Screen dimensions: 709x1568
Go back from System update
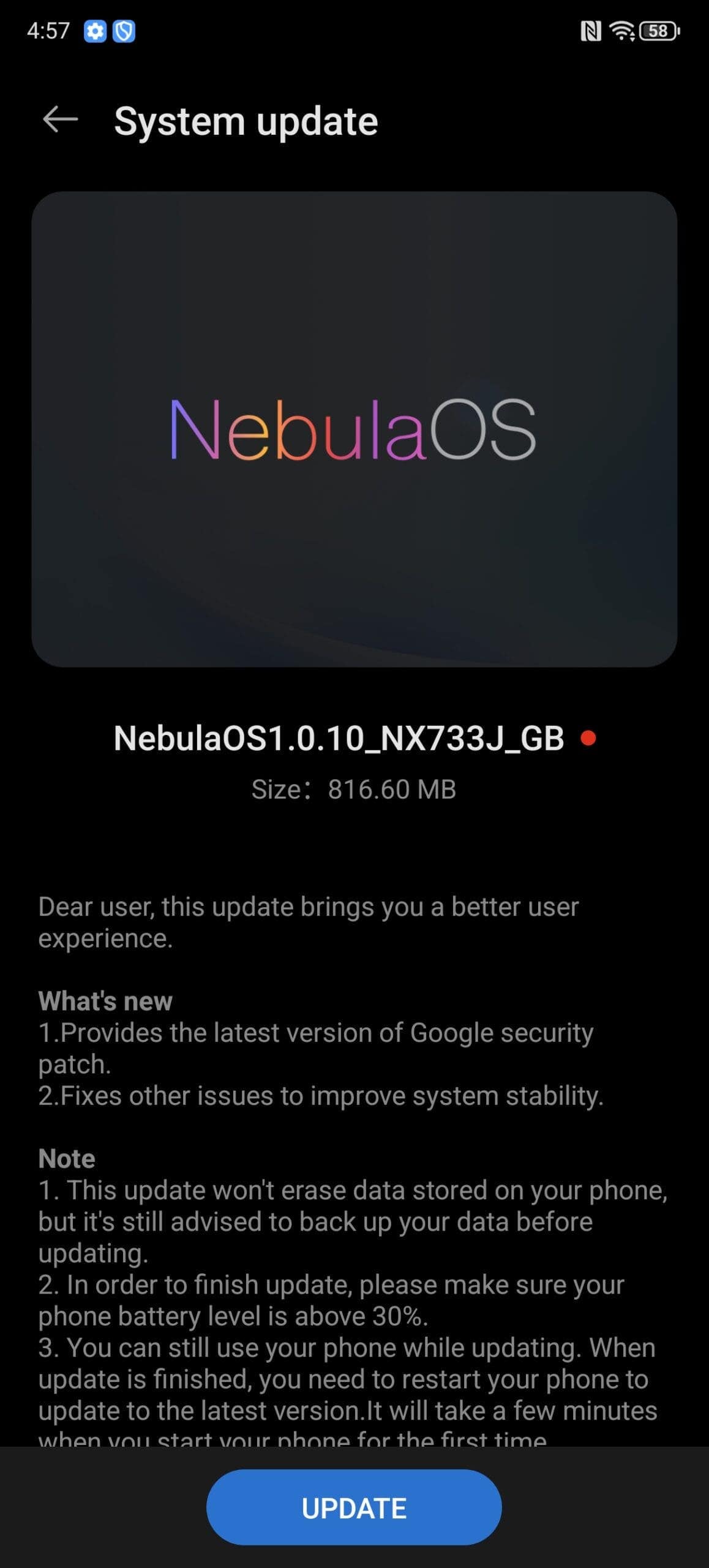pos(60,119)
